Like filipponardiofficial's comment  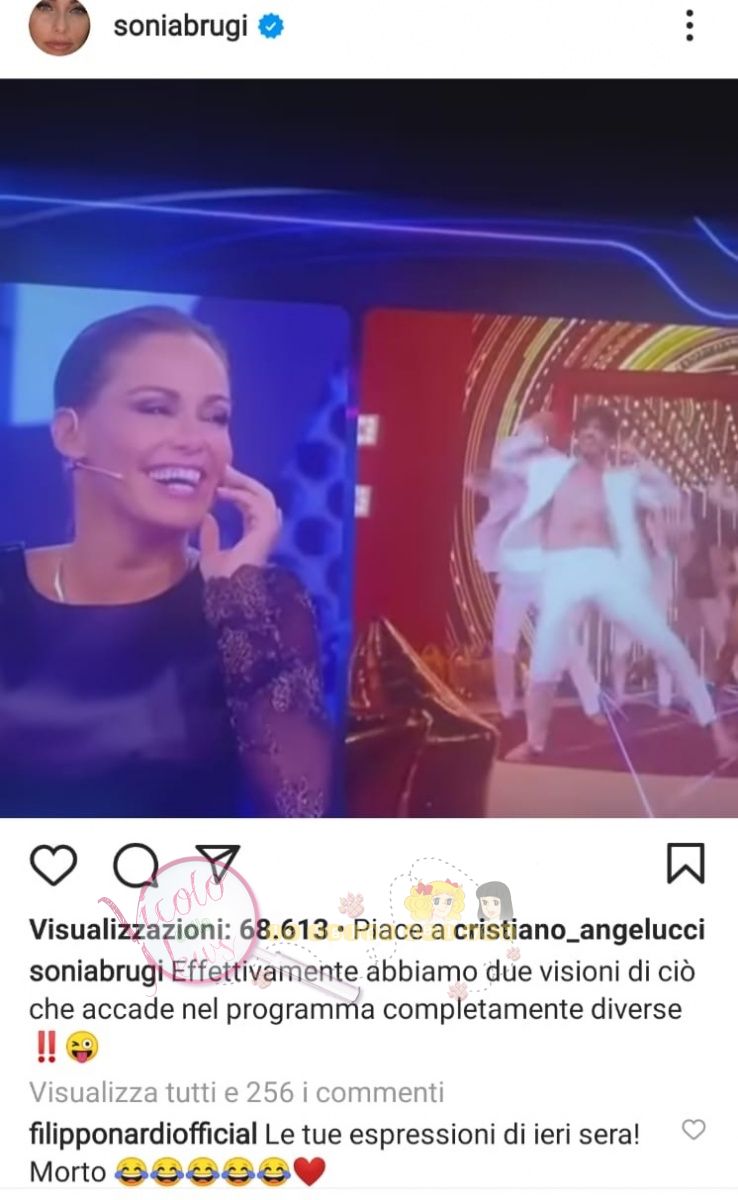tap(693, 1130)
